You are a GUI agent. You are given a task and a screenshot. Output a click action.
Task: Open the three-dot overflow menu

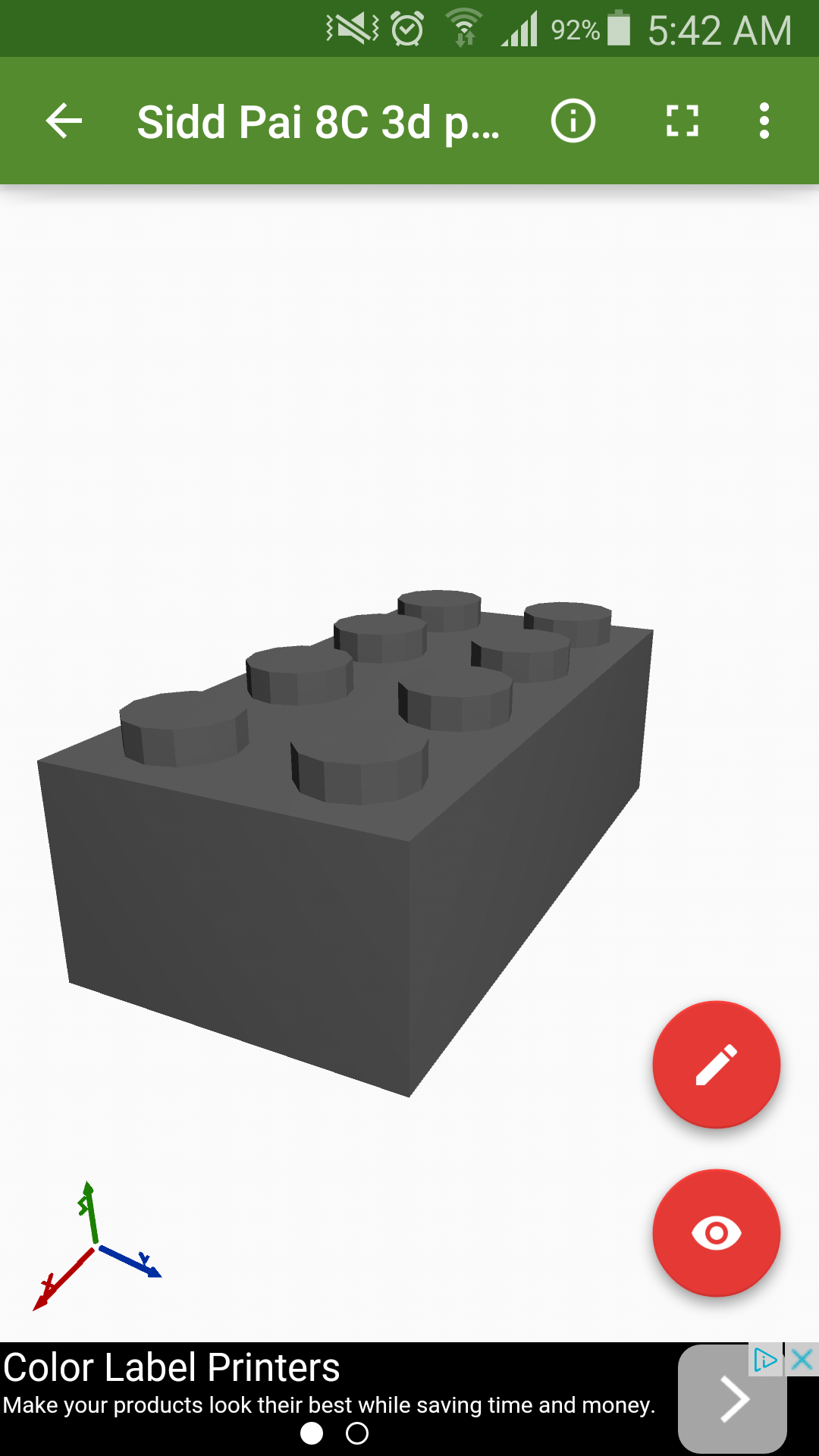764,121
